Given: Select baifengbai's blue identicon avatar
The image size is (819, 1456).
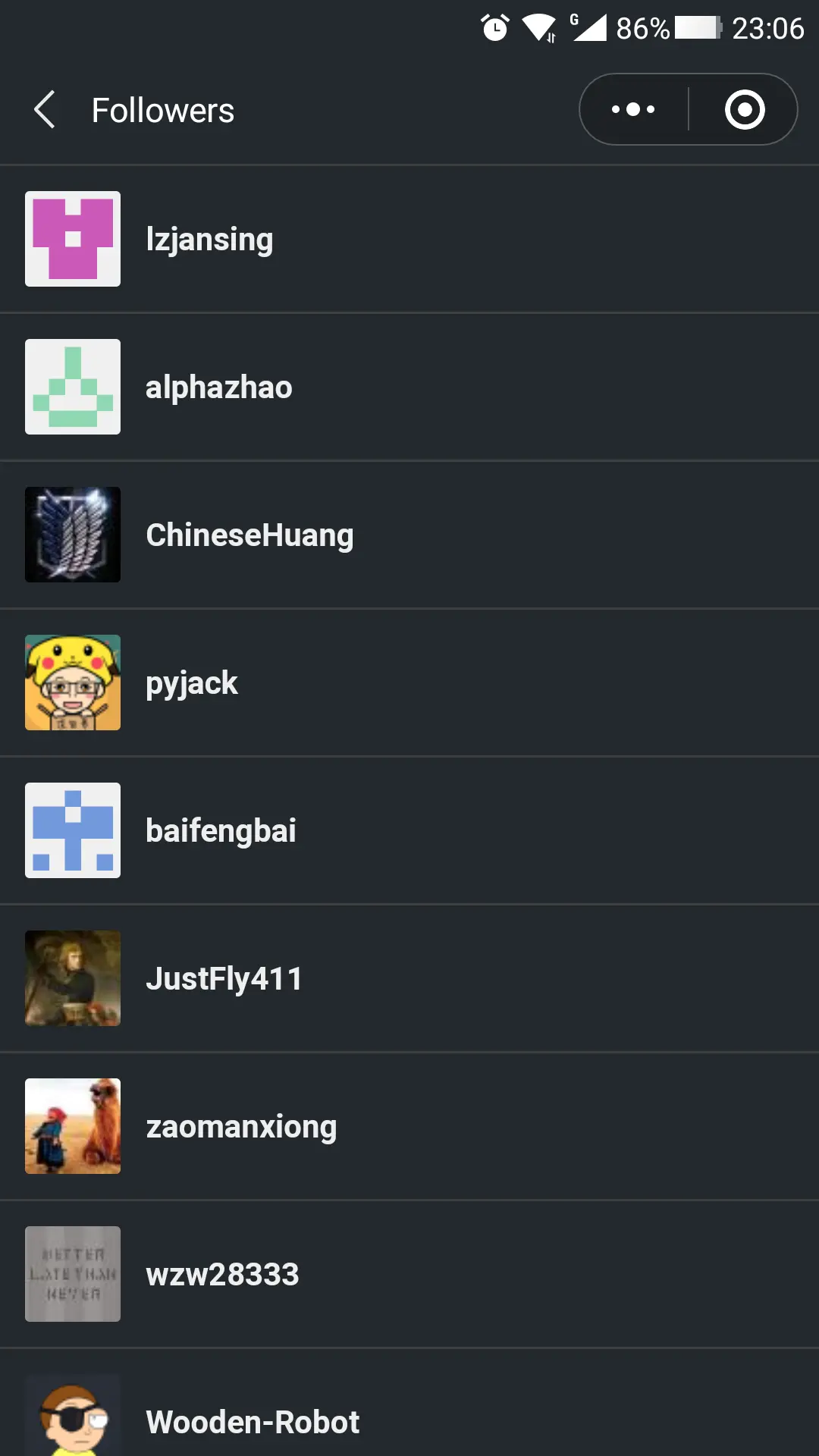Looking at the screenshot, I should pos(72,830).
